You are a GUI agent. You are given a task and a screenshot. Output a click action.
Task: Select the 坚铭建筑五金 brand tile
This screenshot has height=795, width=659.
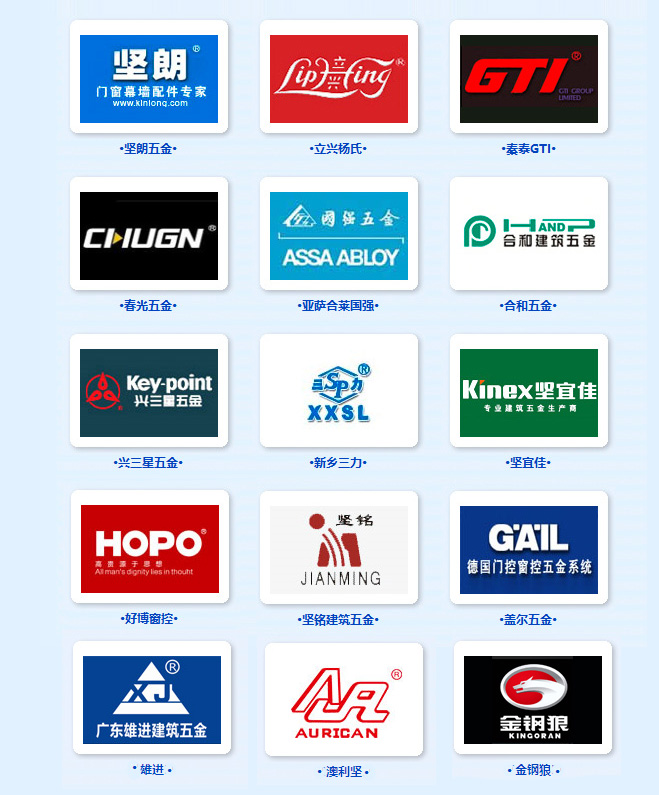339,550
